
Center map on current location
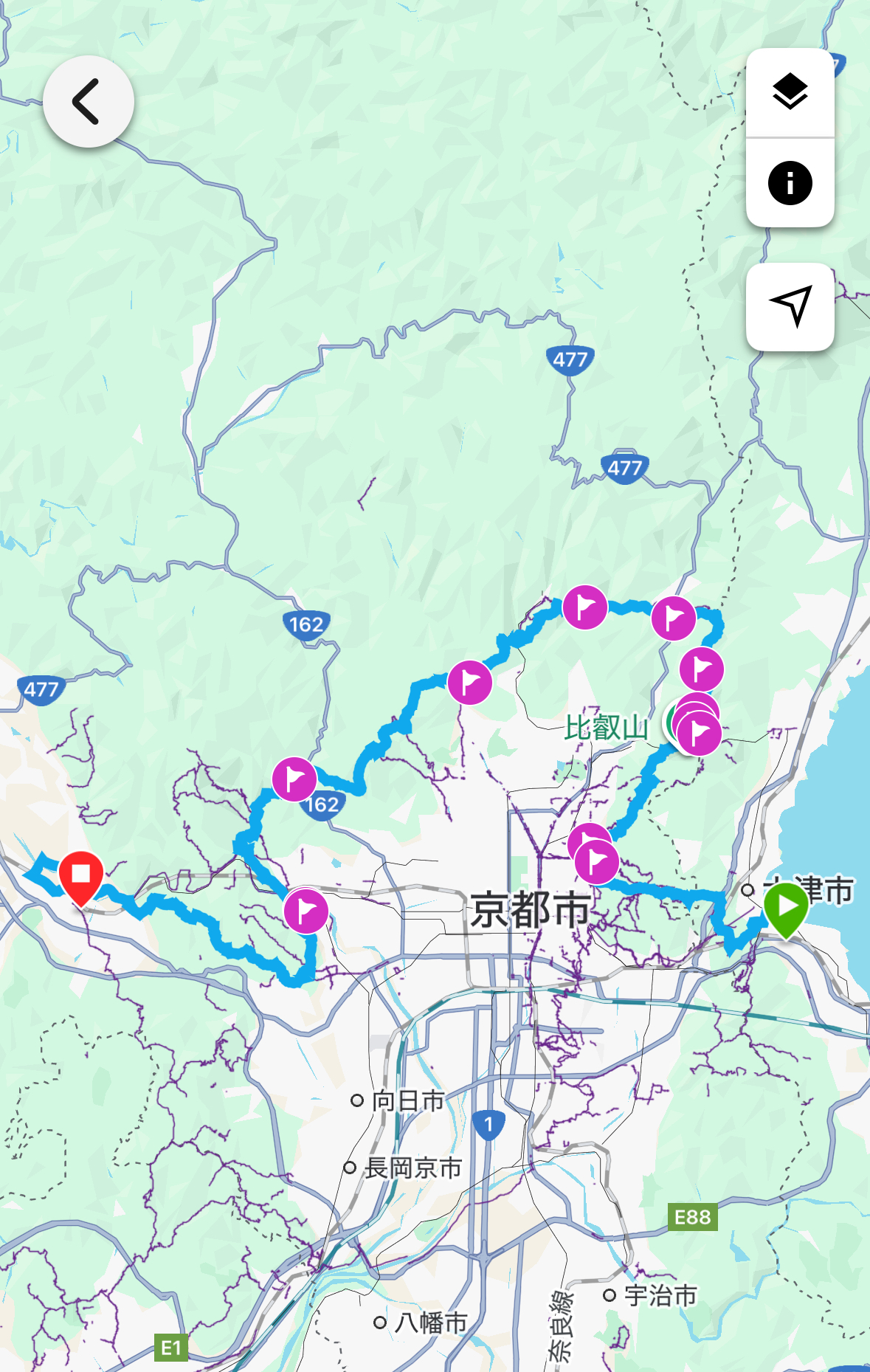[x=790, y=306]
